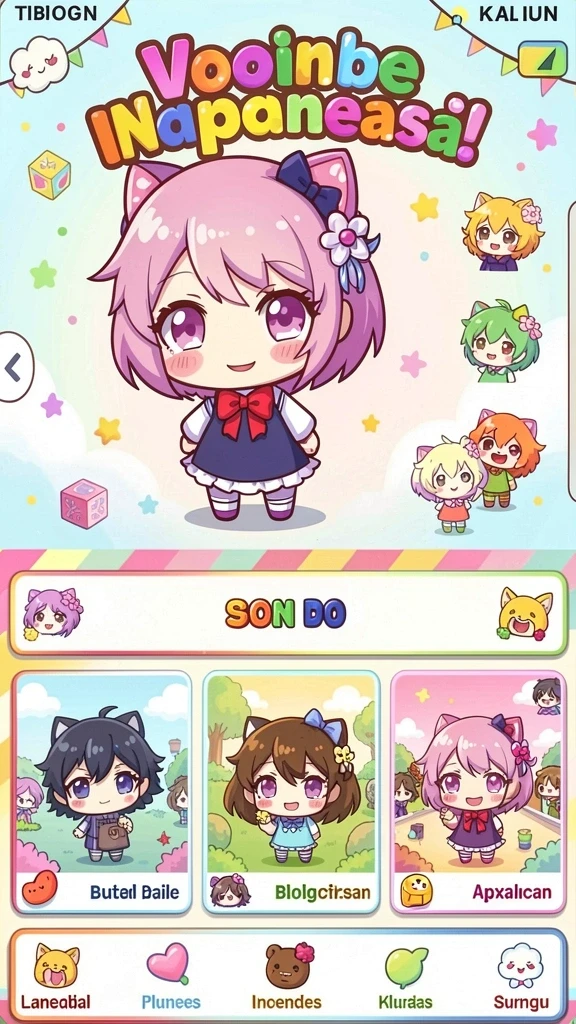Image resolution: width=576 pixels, height=1024 pixels.
Task: Switch to the Incendes bear tab
Action: [286, 976]
